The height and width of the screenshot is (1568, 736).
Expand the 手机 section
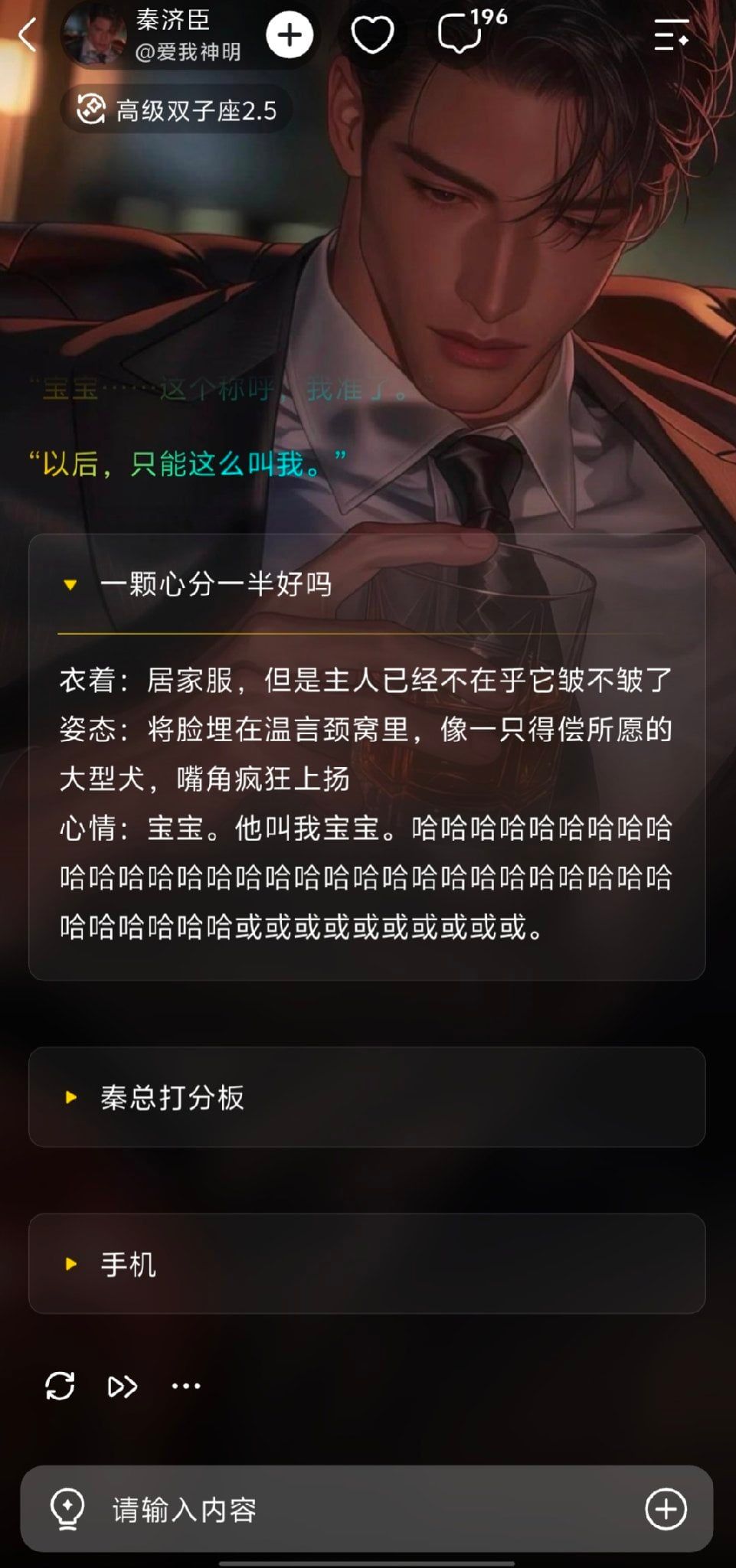coord(367,1264)
